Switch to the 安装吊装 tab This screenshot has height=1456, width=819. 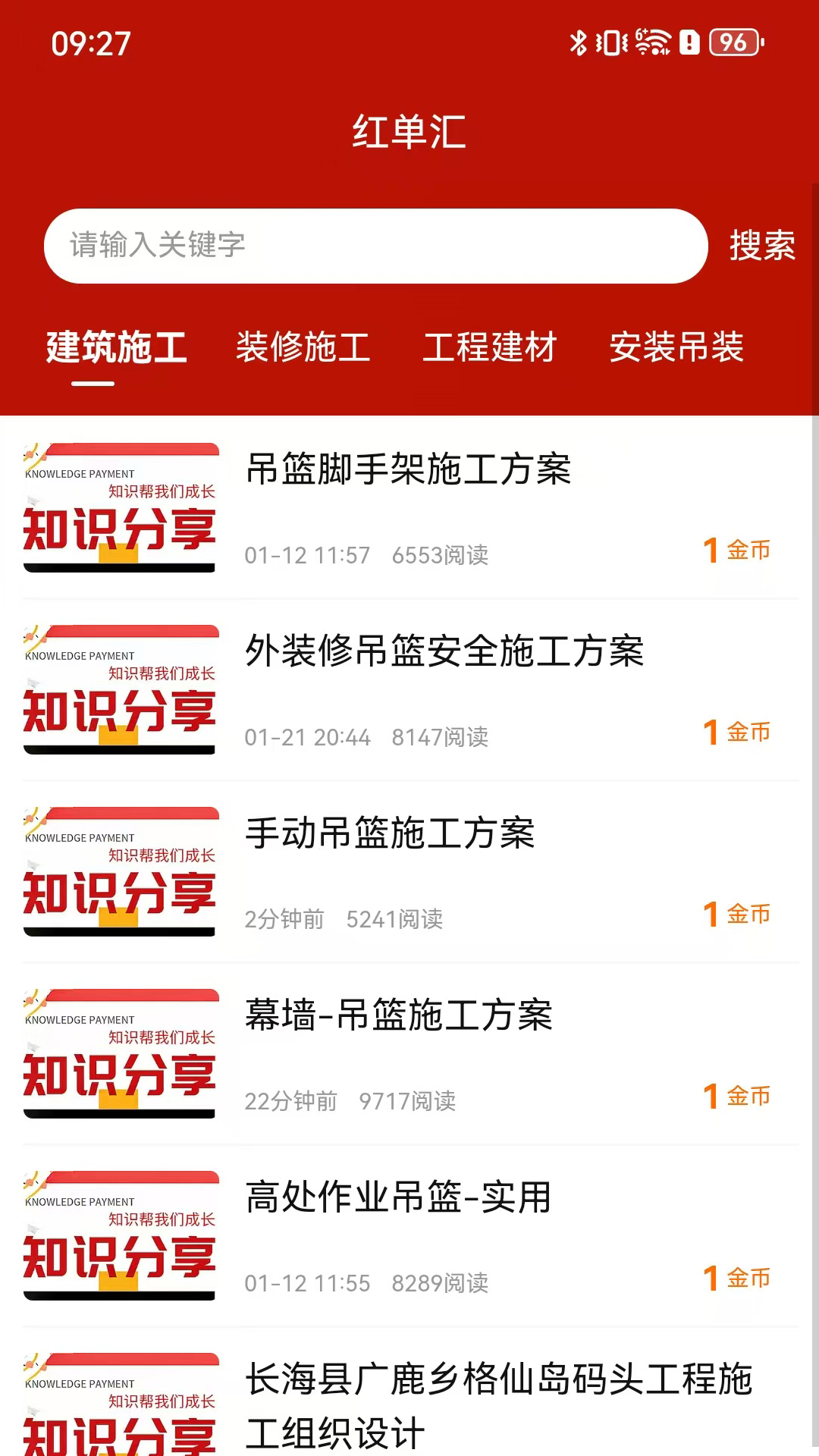(677, 349)
